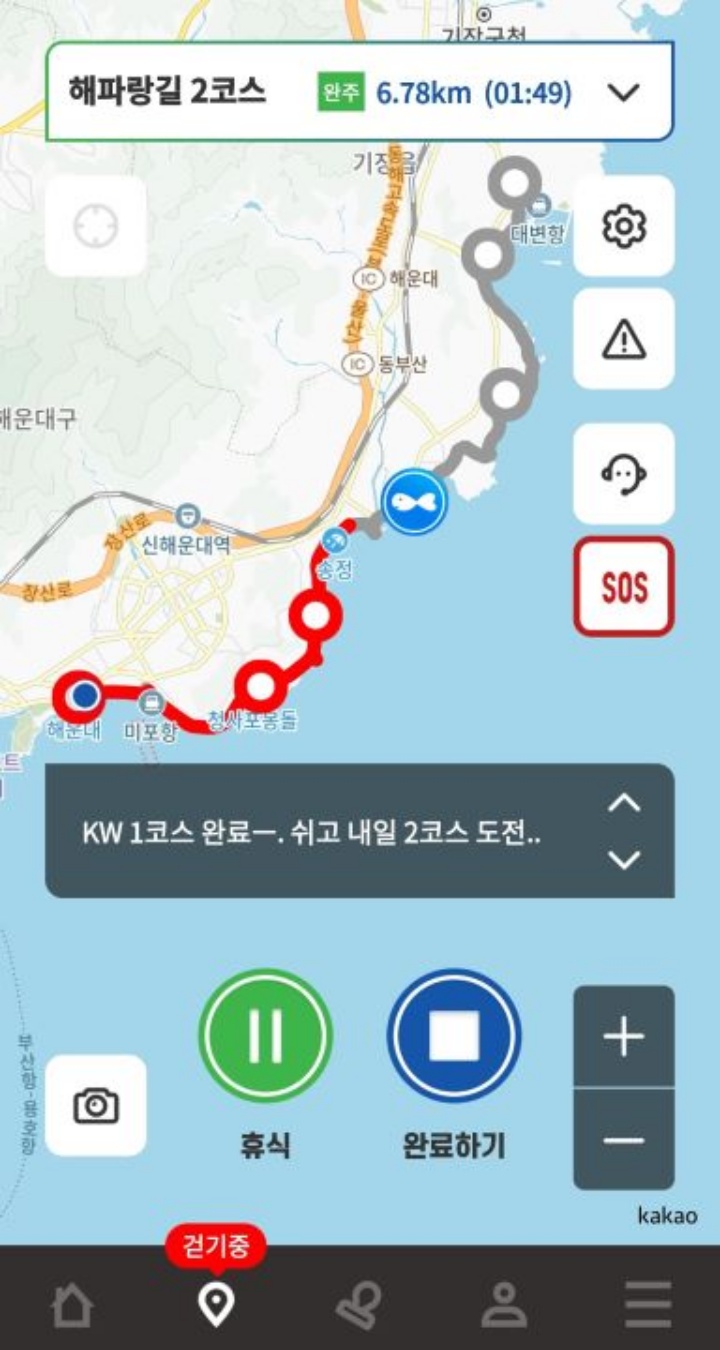Viewport: 720px width, 1350px height.
Task: Open the camera to take a photo
Action: pyautogui.click(x=96, y=1105)
